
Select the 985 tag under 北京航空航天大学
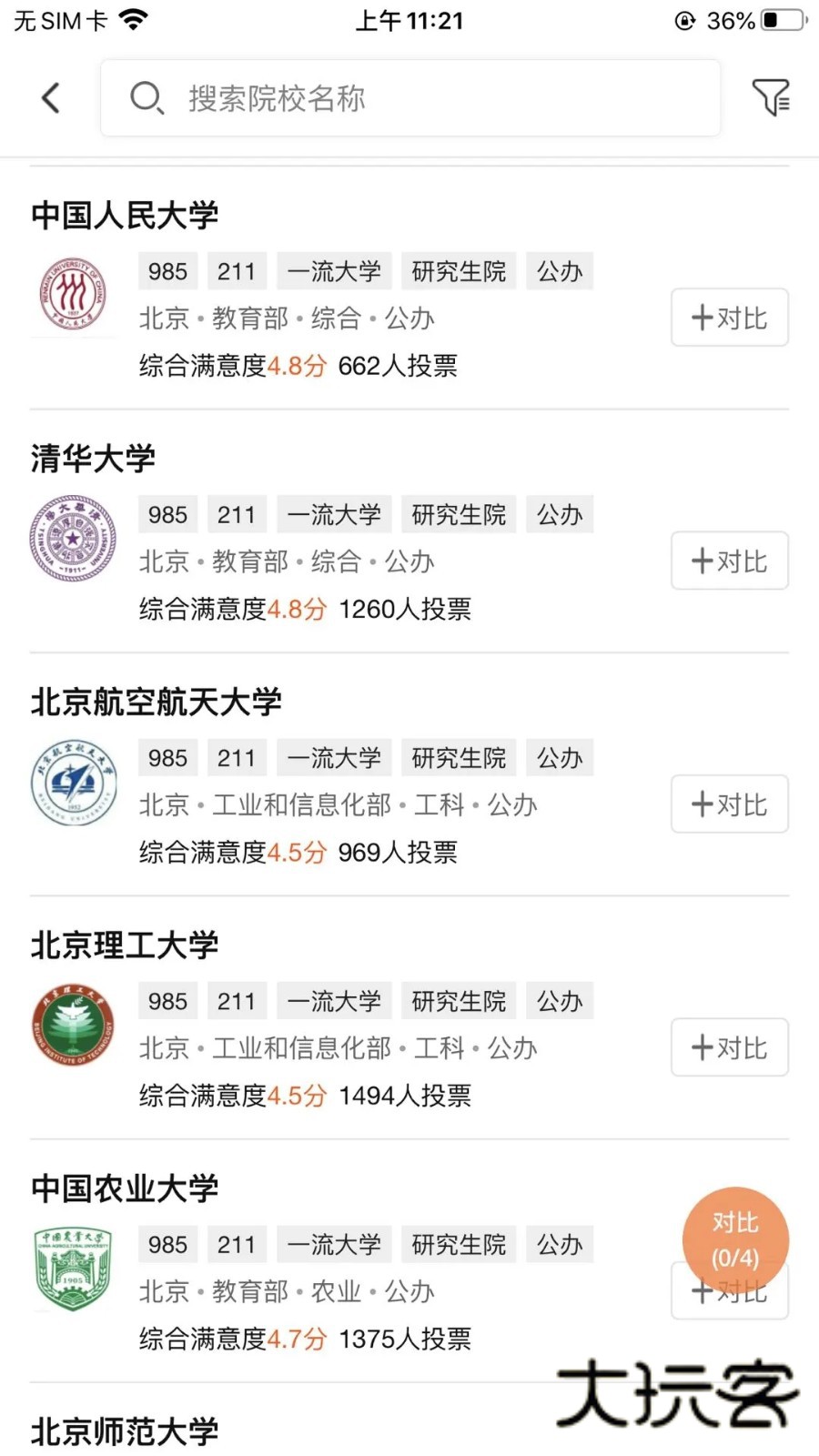click(x=167, y=757)
